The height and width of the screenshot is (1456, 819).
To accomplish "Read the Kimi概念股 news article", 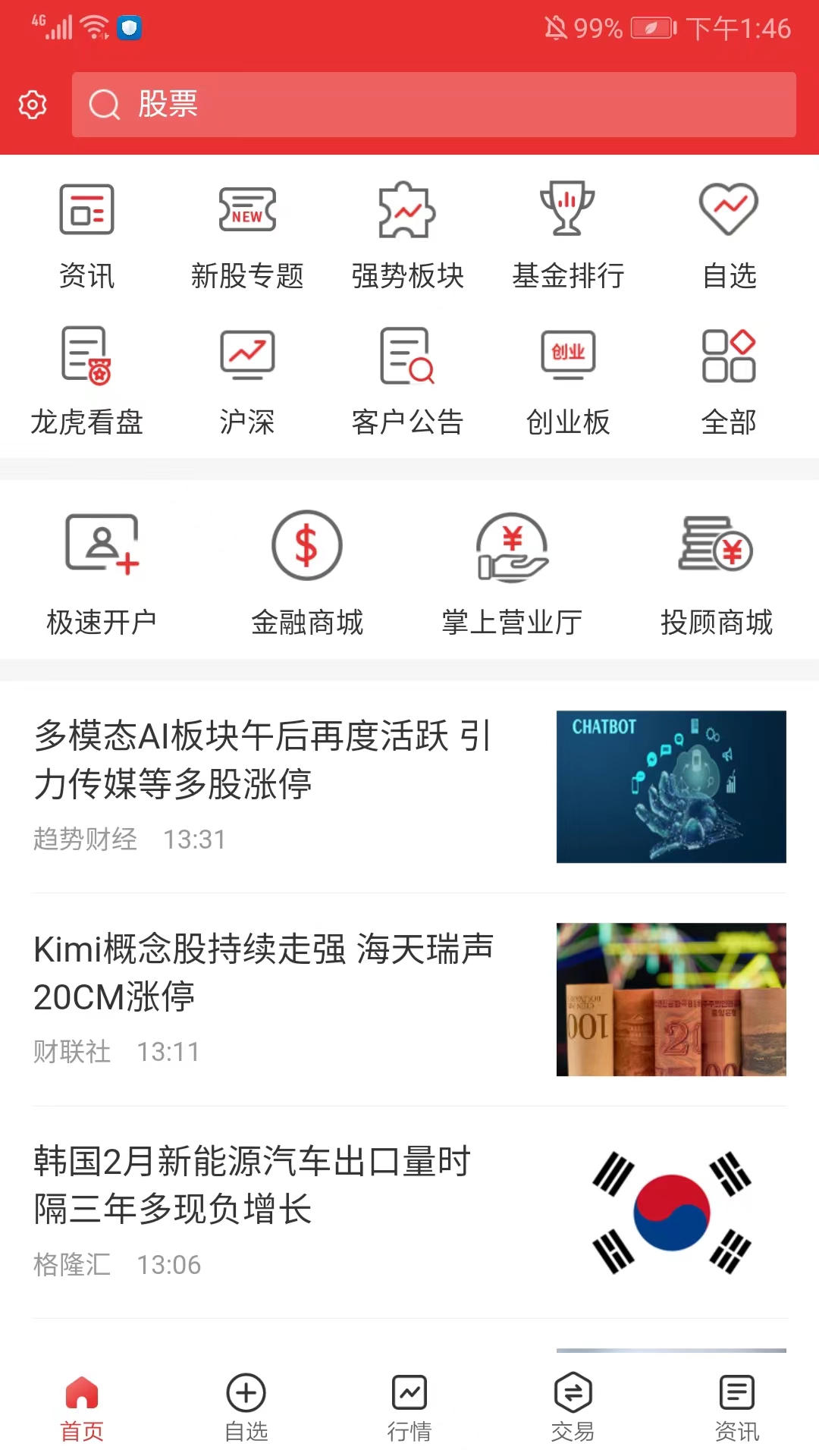I will 409,999.
